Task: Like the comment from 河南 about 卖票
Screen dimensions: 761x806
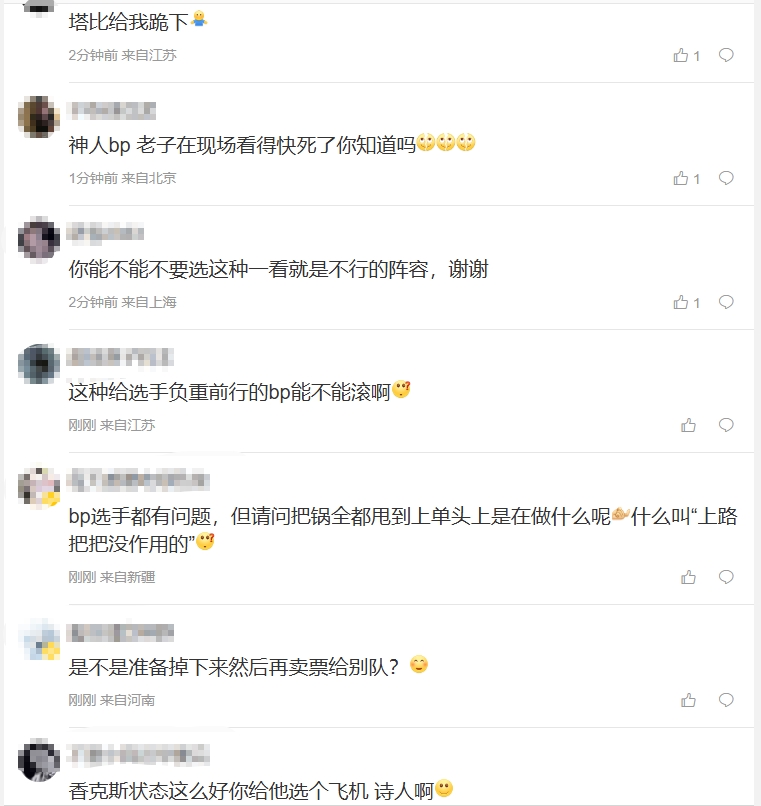Action: [688, 700]
